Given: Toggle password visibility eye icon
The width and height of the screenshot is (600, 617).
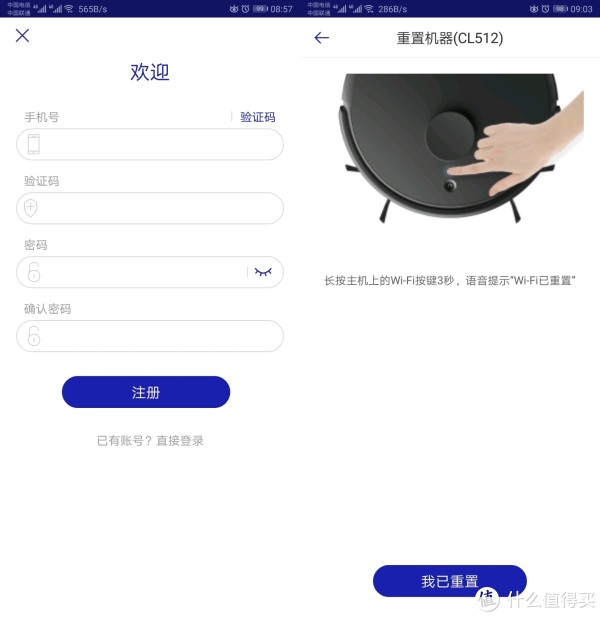Looking at the screenshot, I should coord(263,272).
